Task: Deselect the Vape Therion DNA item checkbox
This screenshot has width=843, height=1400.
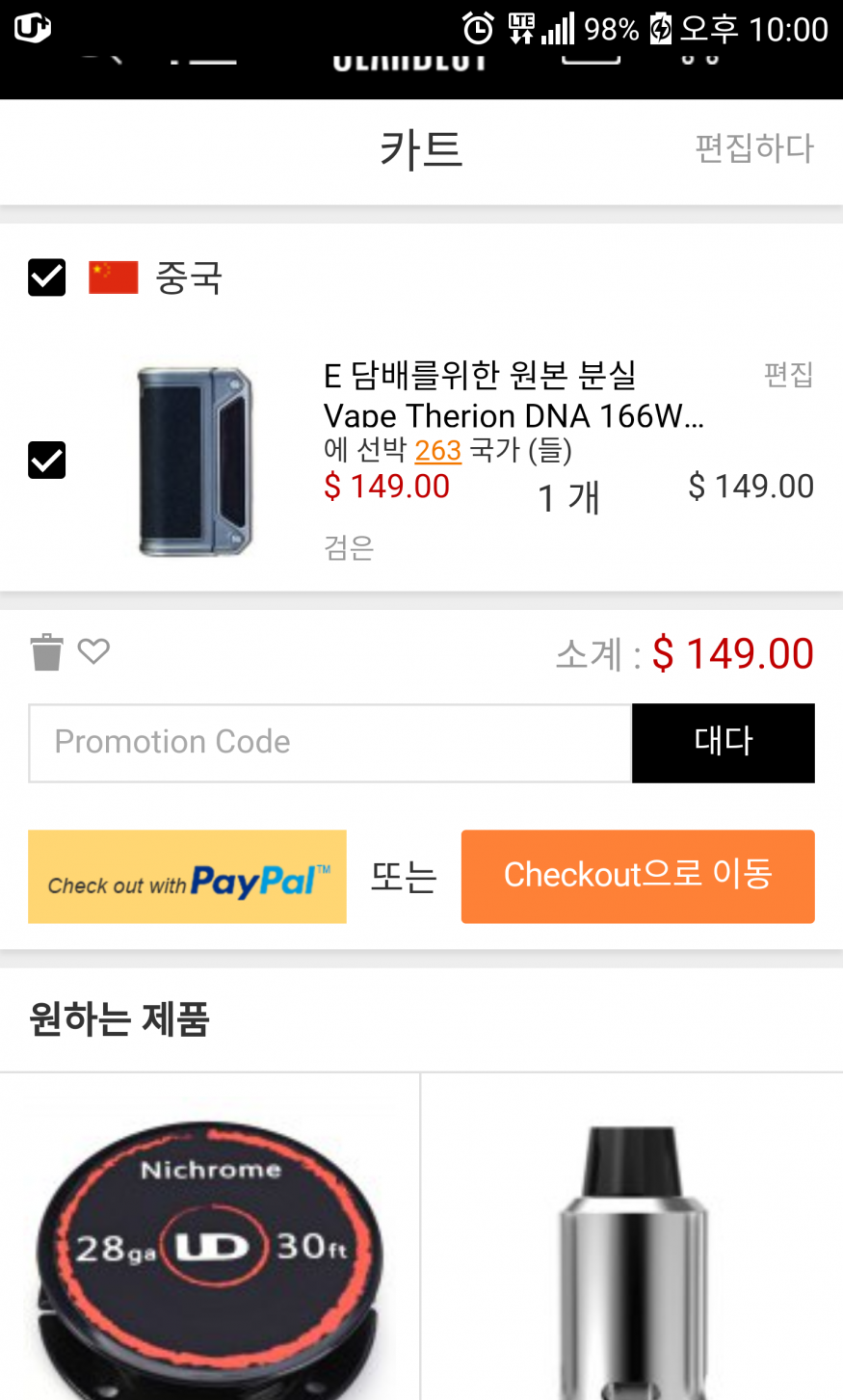Action: coord(47,461)
